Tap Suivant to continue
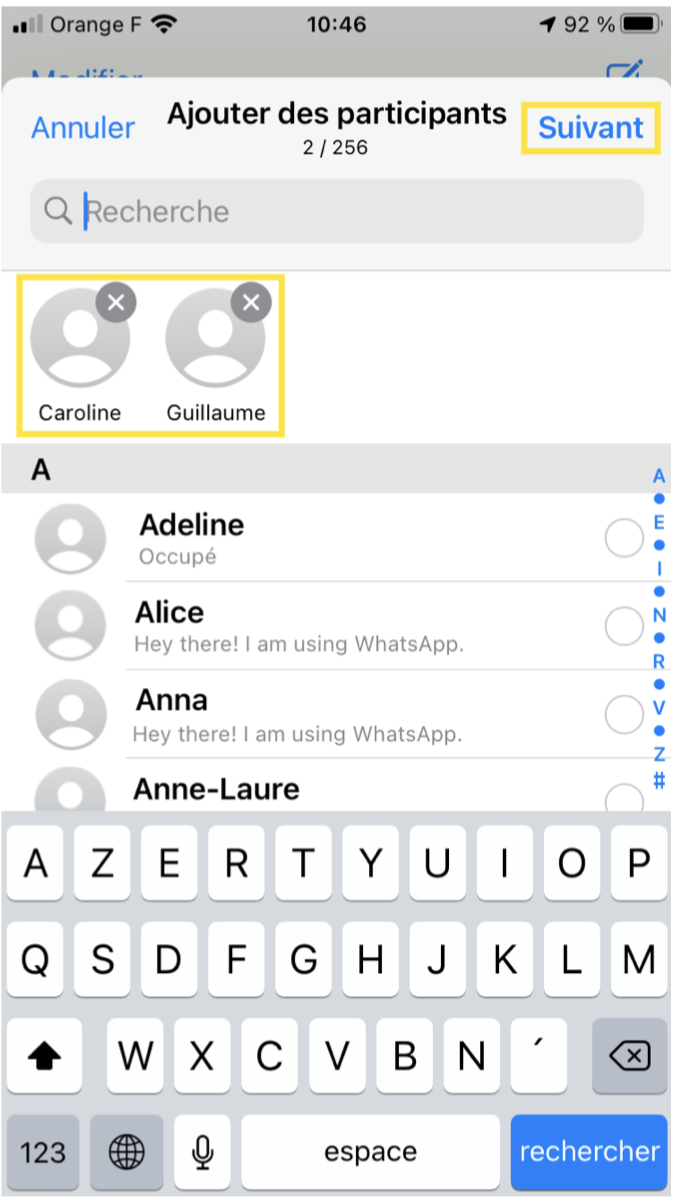Image resolution: width=676 pixels, height=1200 pixels. [590, 128]
